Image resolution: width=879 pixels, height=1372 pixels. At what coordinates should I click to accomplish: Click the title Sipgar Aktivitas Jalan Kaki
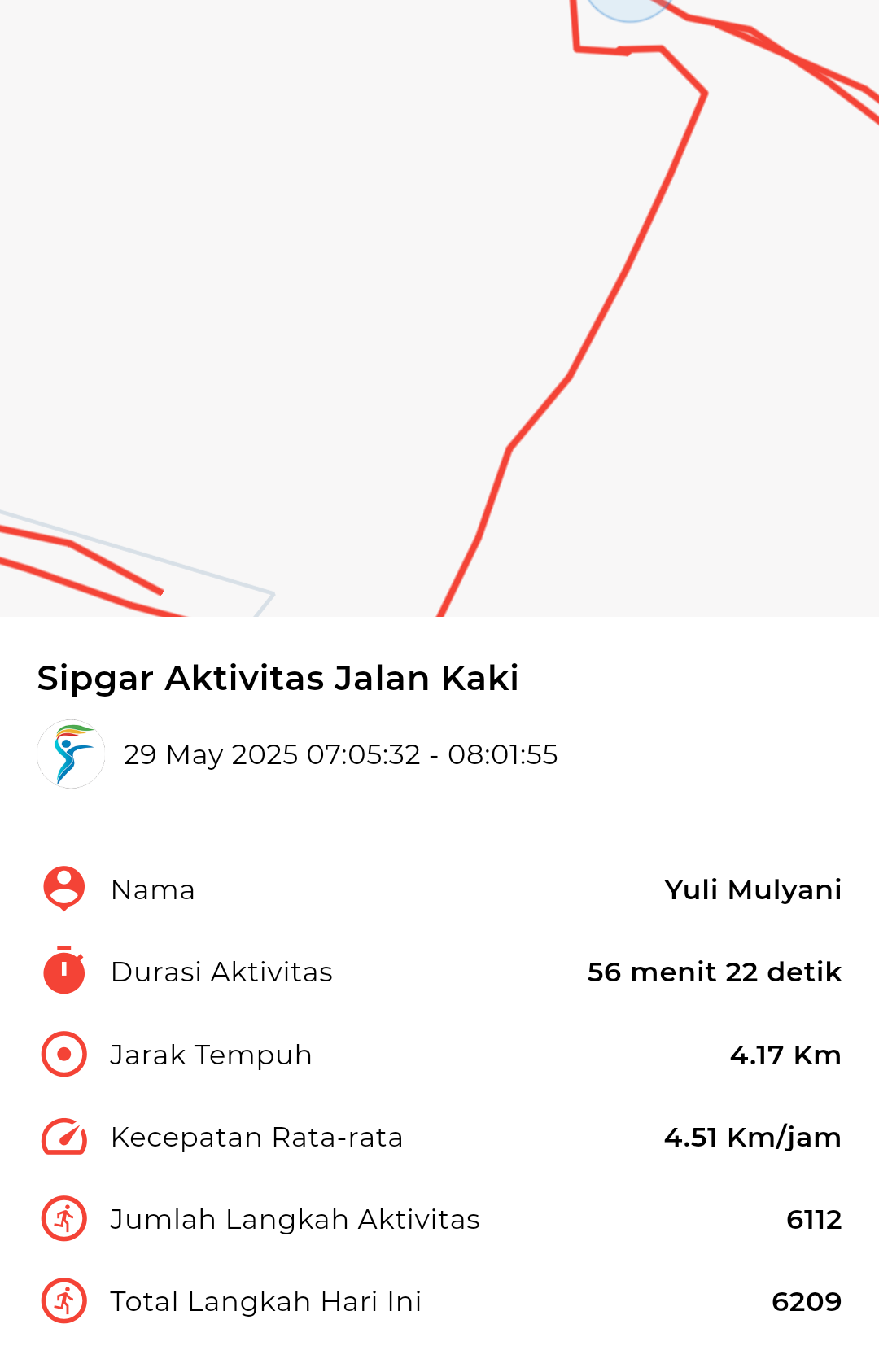[x=278, y=677]
